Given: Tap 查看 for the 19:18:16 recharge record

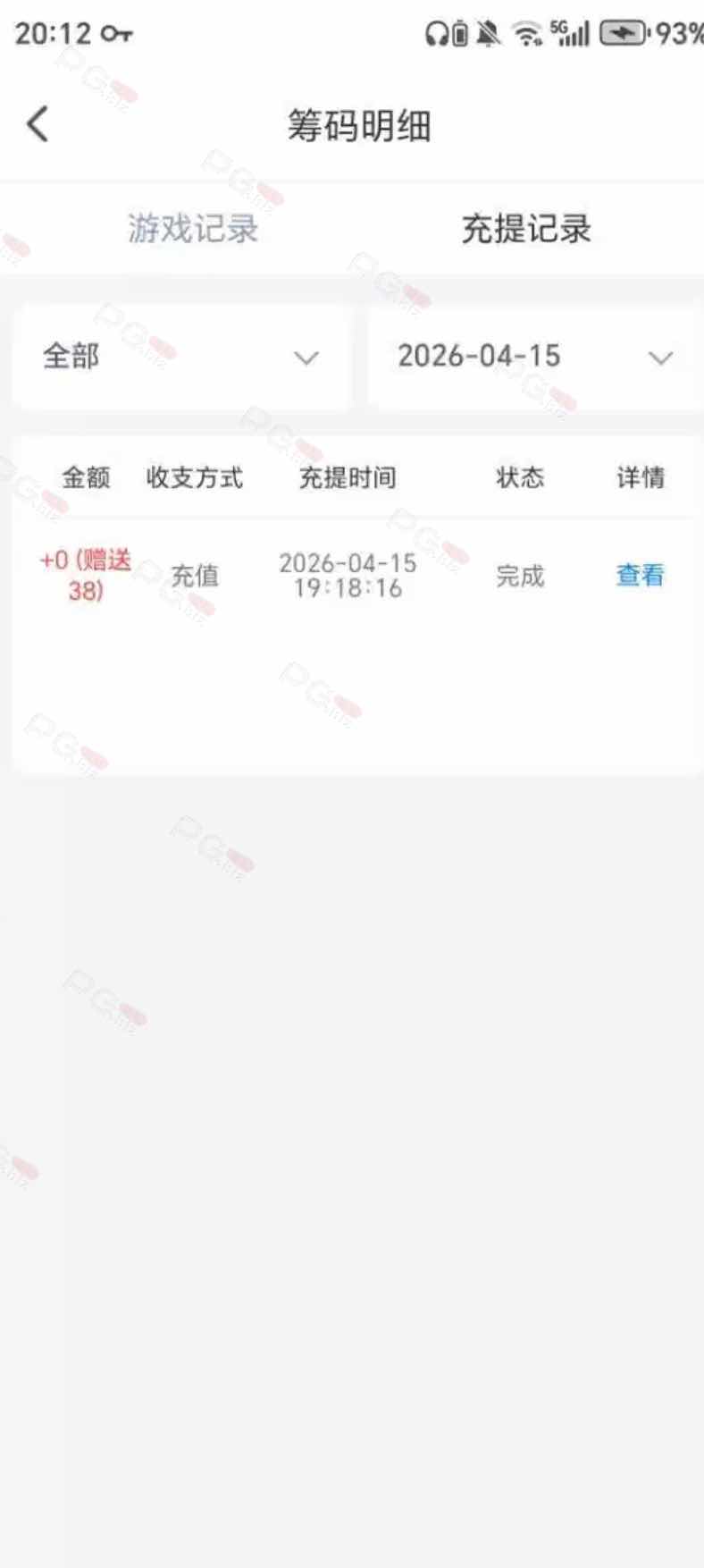Looking at the screenshot, I should [x=640, y=575].
